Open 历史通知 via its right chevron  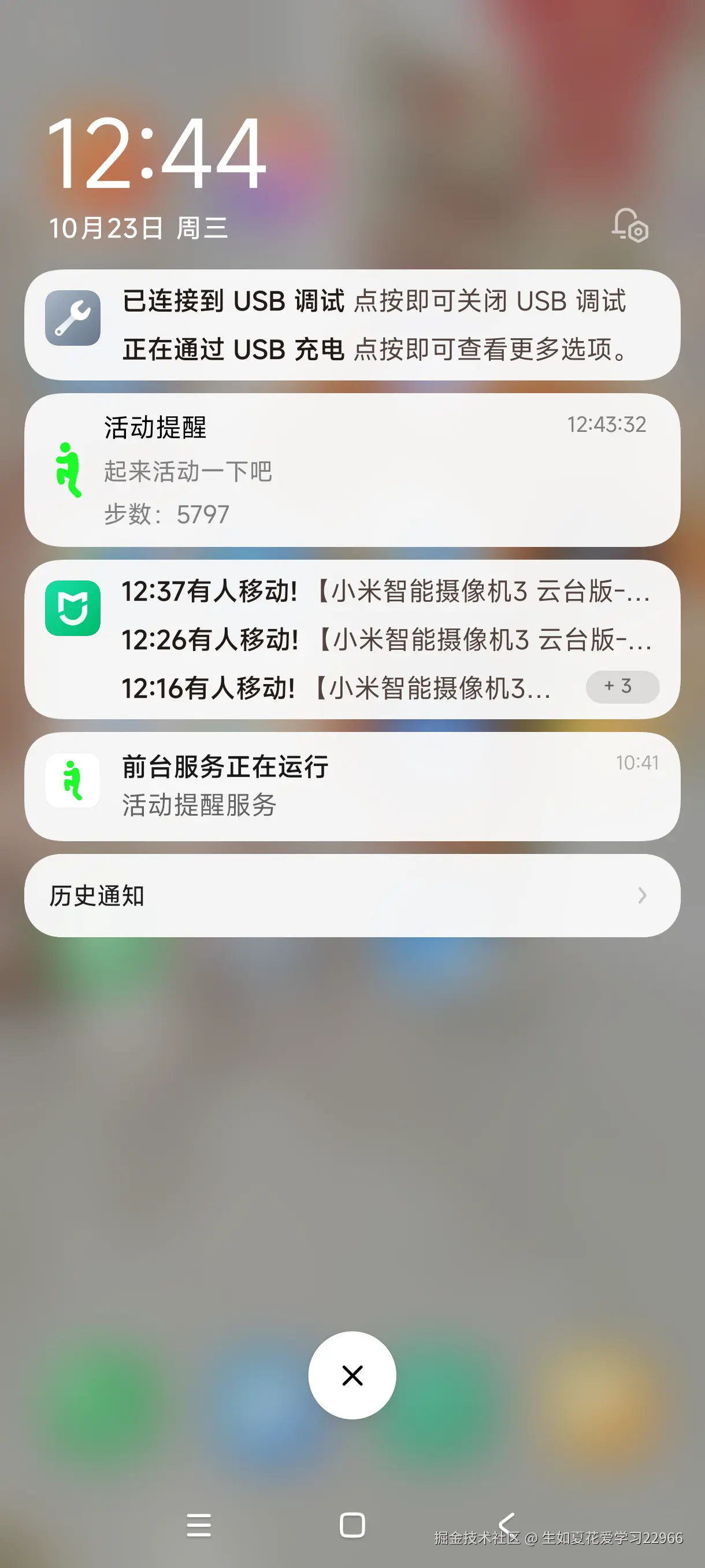643,895
